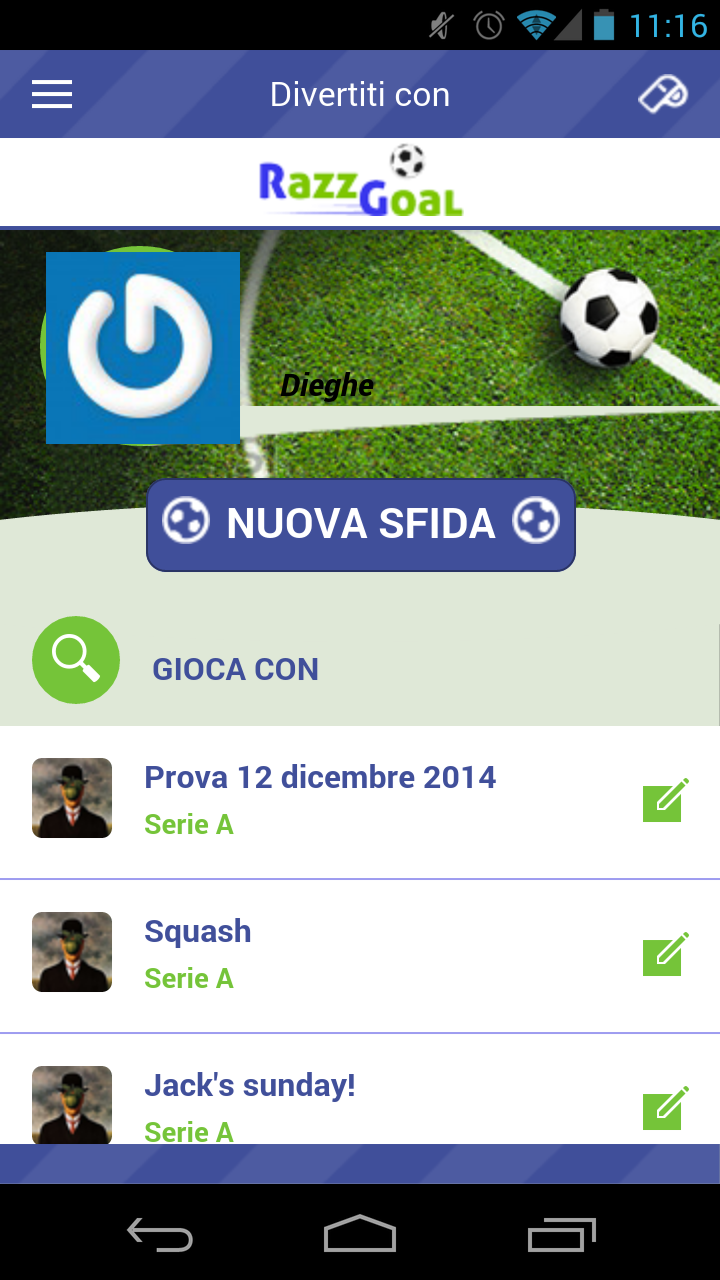Open the hamburger drawer menu

tap(52, 95)
